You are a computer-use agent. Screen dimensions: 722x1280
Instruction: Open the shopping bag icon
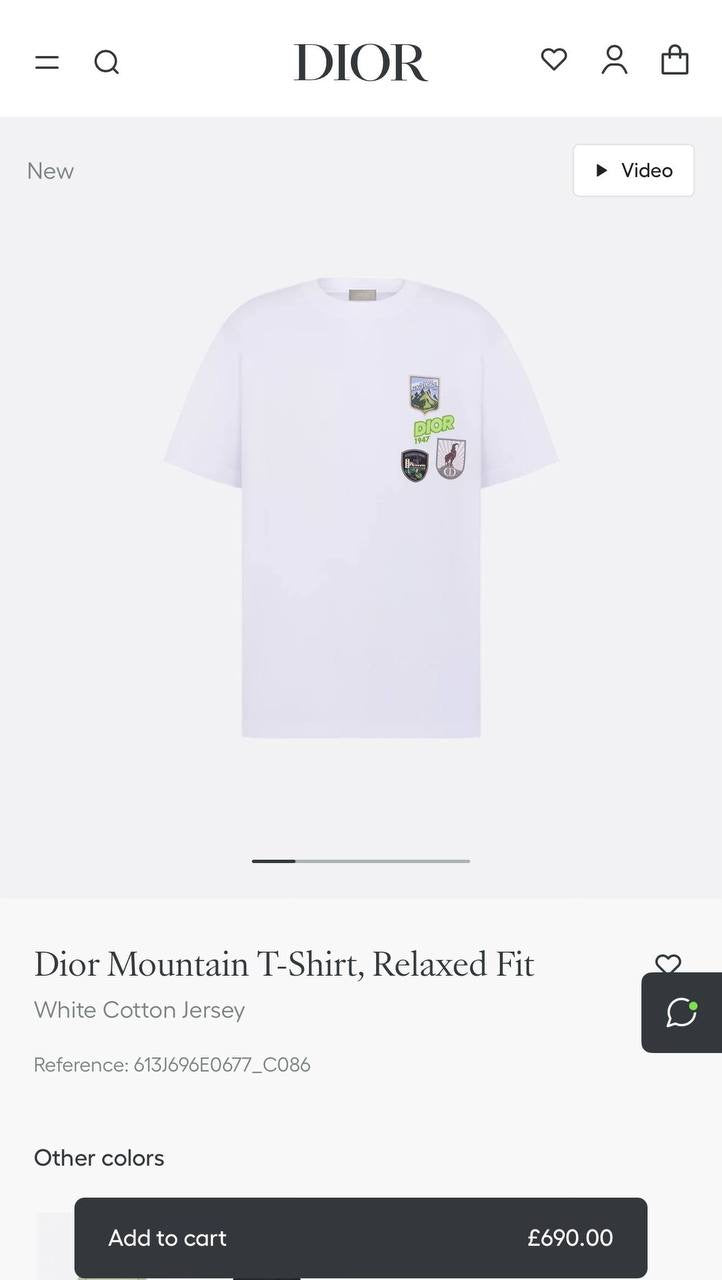click(675, 60)
